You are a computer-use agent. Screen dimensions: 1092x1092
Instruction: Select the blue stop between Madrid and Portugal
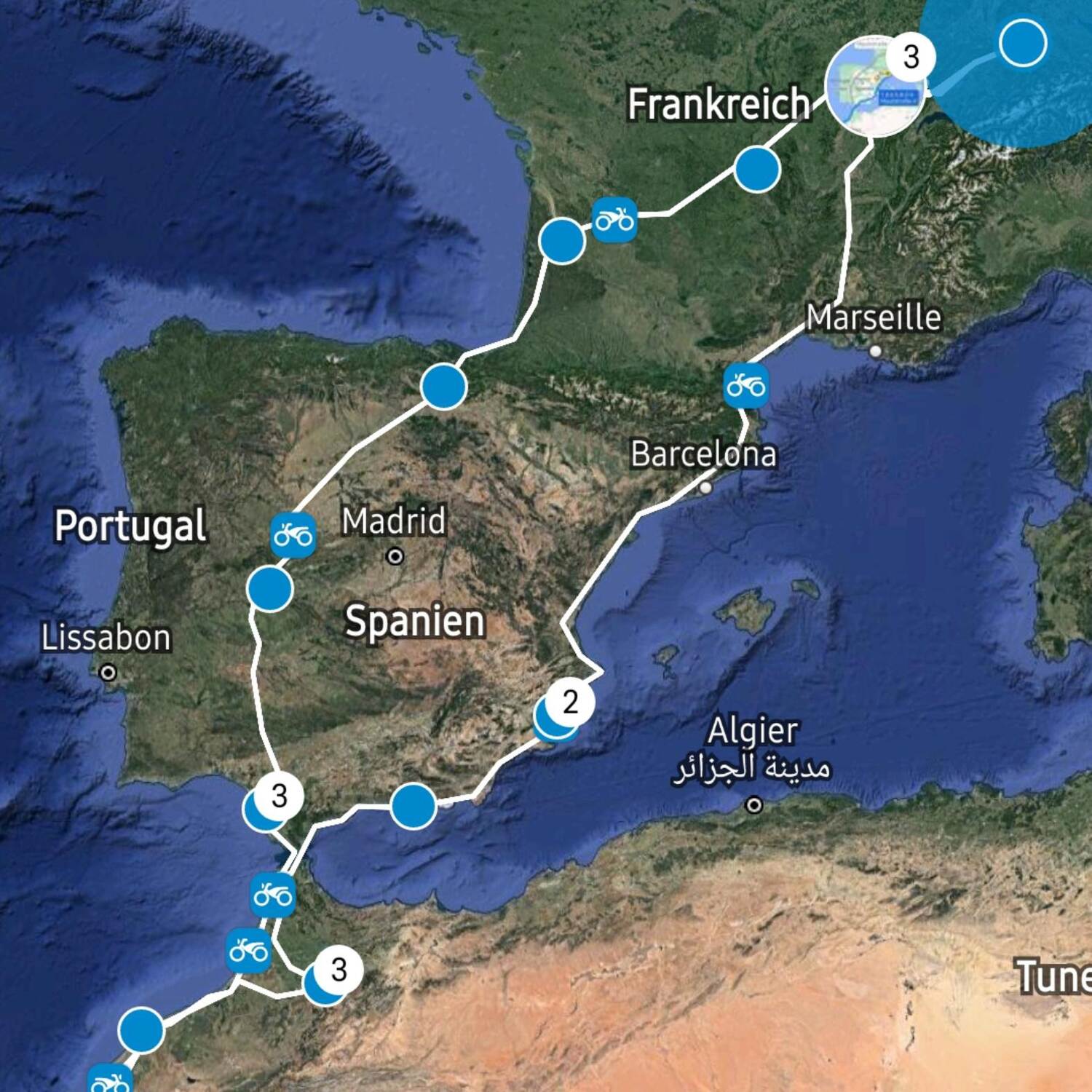[270, 588]
